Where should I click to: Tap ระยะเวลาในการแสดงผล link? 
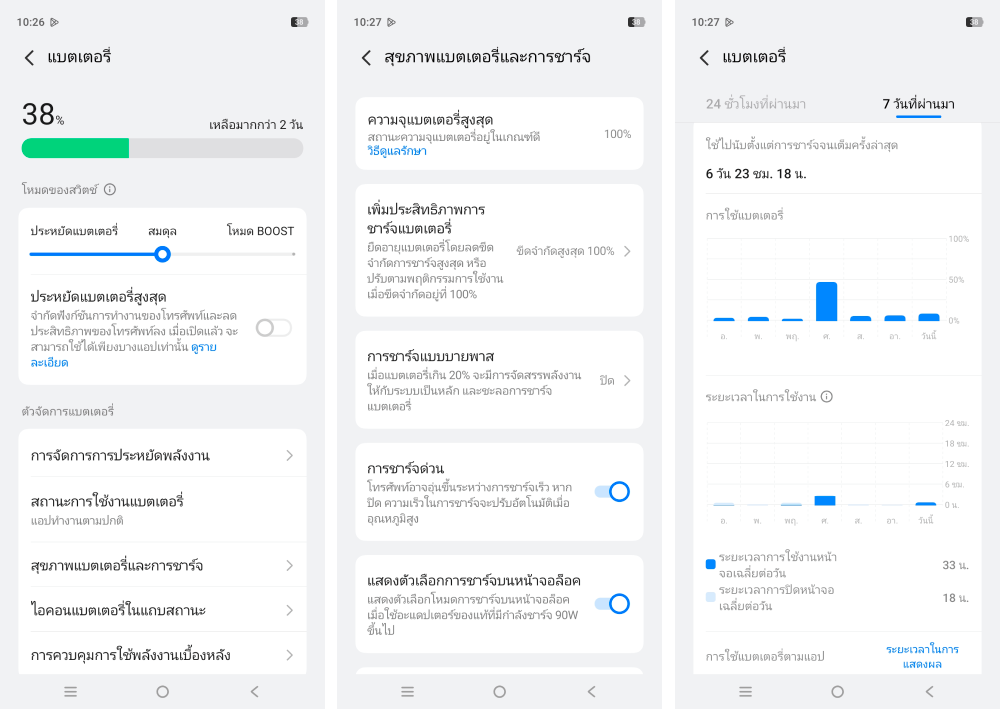point(922,656)
